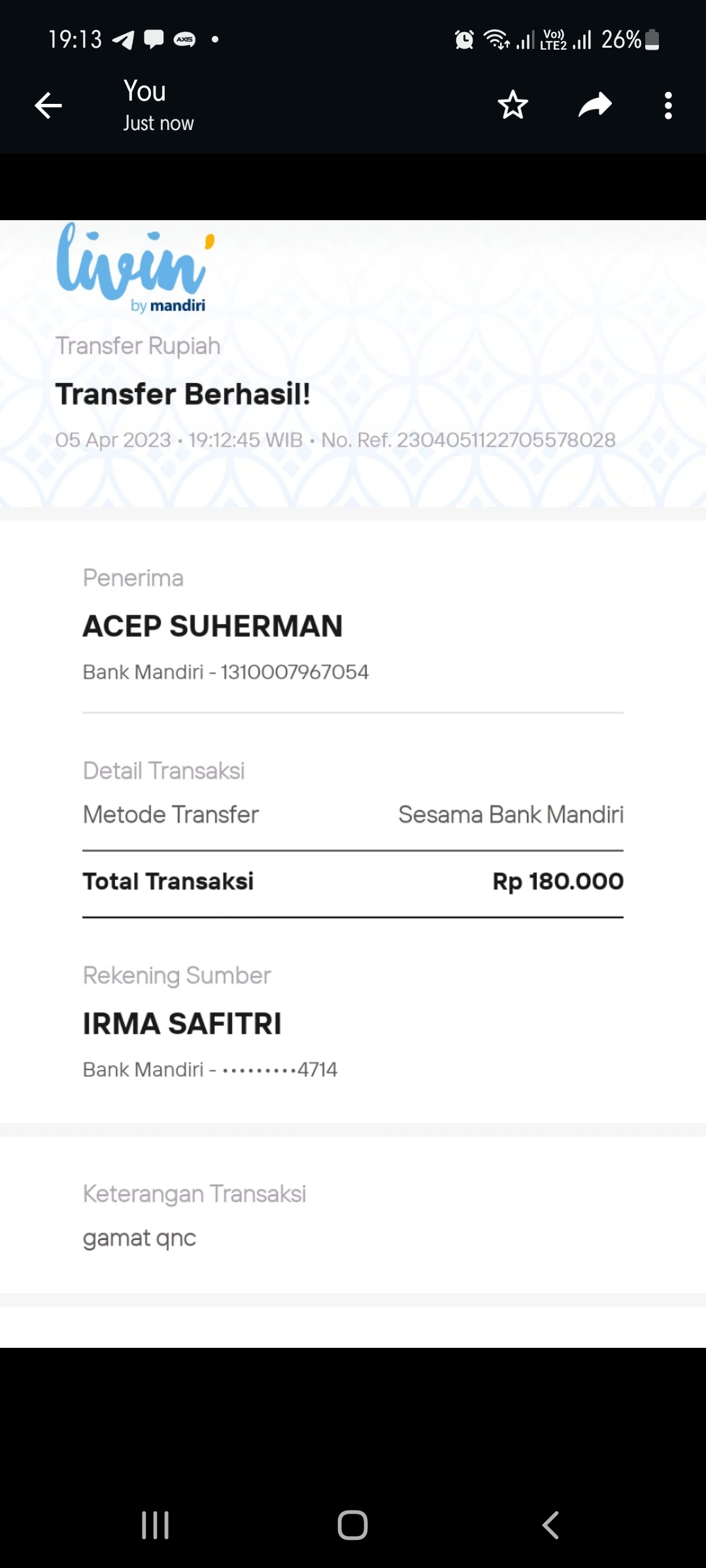Forward this image with the arrow icon
This screenshot has width=706, height=1568.
point(595,105)
